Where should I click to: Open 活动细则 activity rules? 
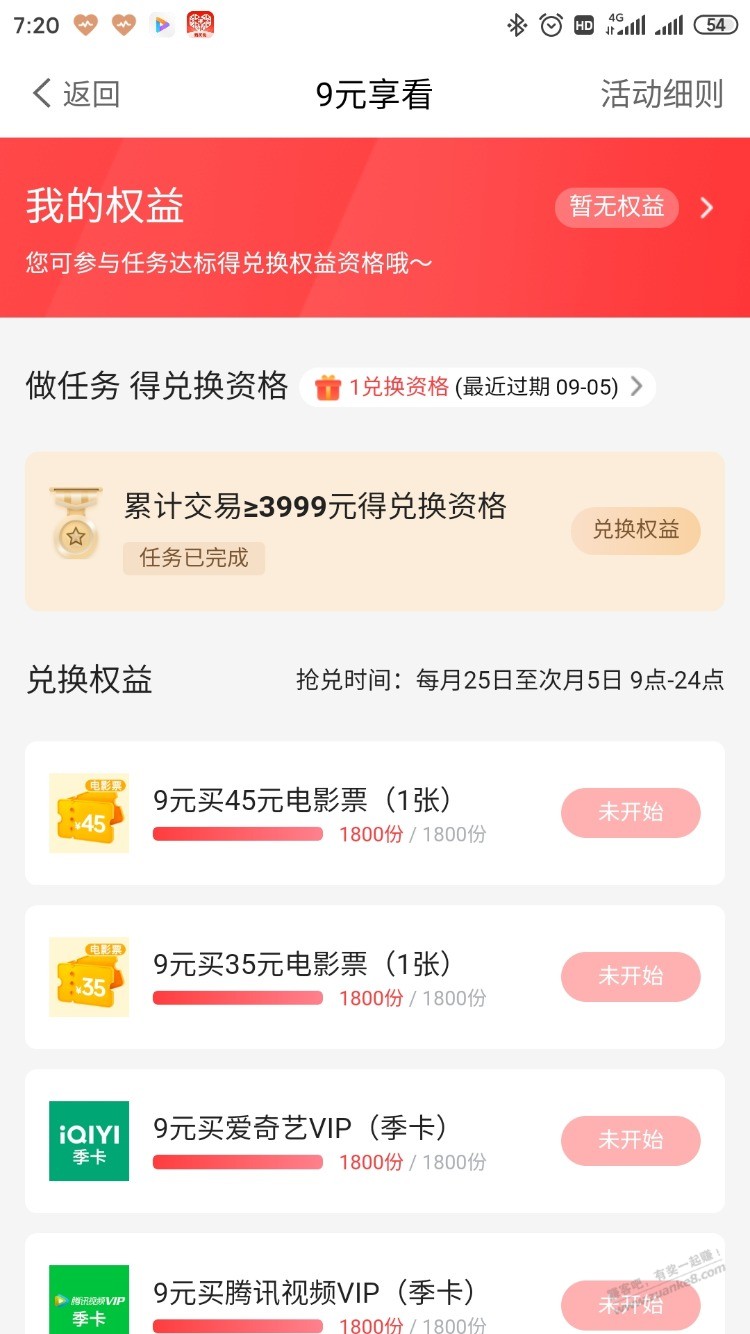tap(661, 93)
